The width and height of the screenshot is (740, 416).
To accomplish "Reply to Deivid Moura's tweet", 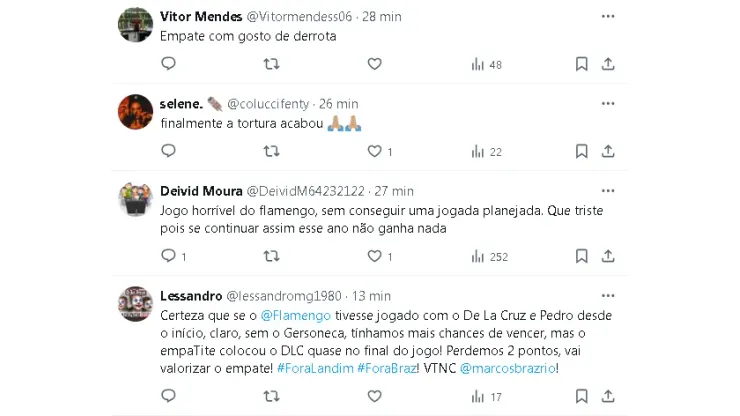I will [169, 257].
